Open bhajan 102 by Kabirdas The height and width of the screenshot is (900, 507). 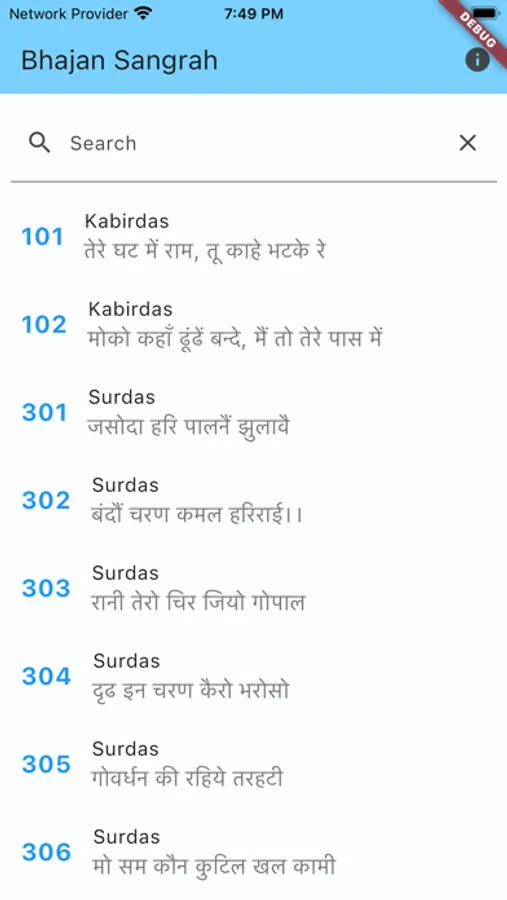253,324
